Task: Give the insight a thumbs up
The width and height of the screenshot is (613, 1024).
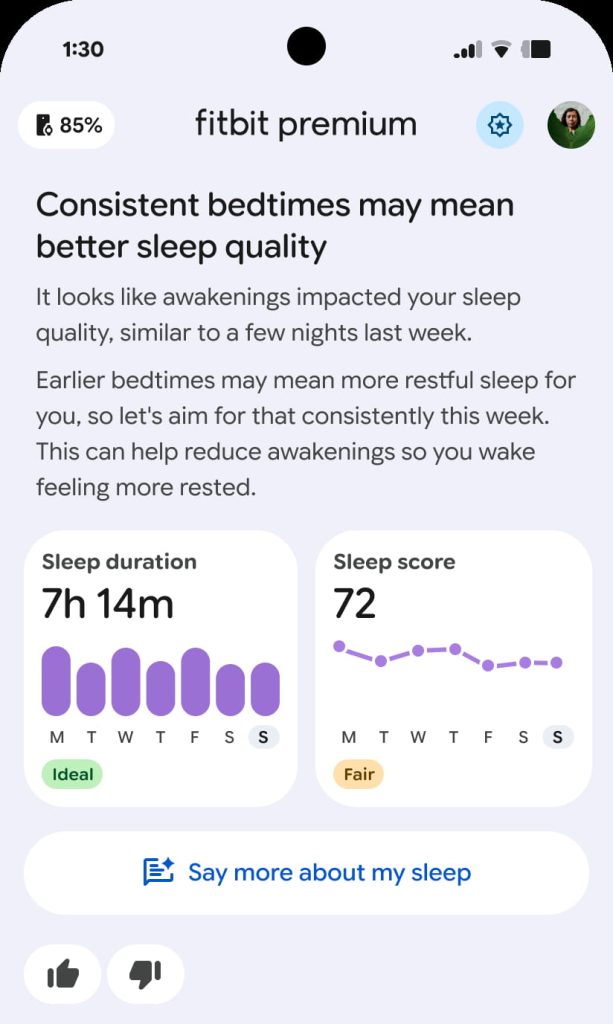Action: pyautogui.click(x=63, y=973)
